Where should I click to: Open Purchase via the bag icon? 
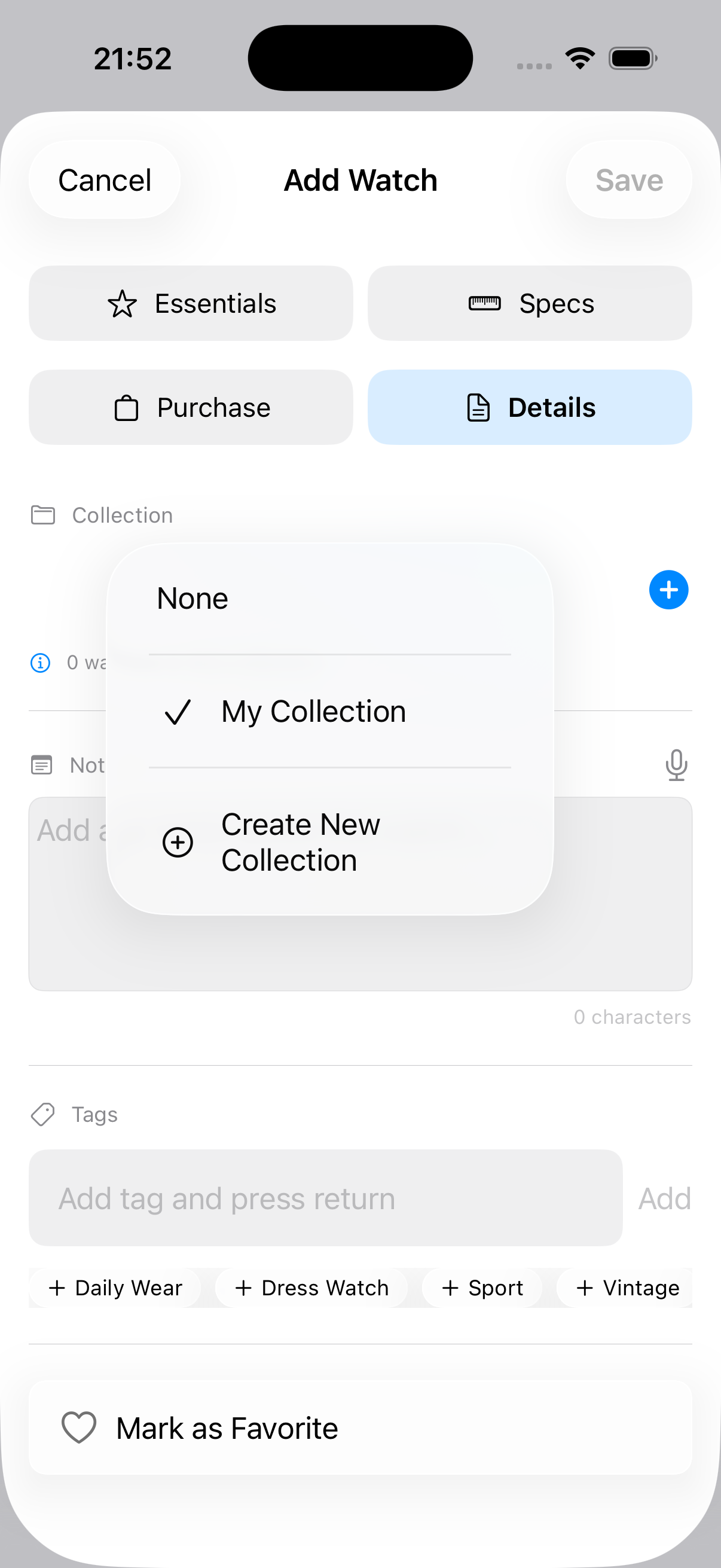126,407
